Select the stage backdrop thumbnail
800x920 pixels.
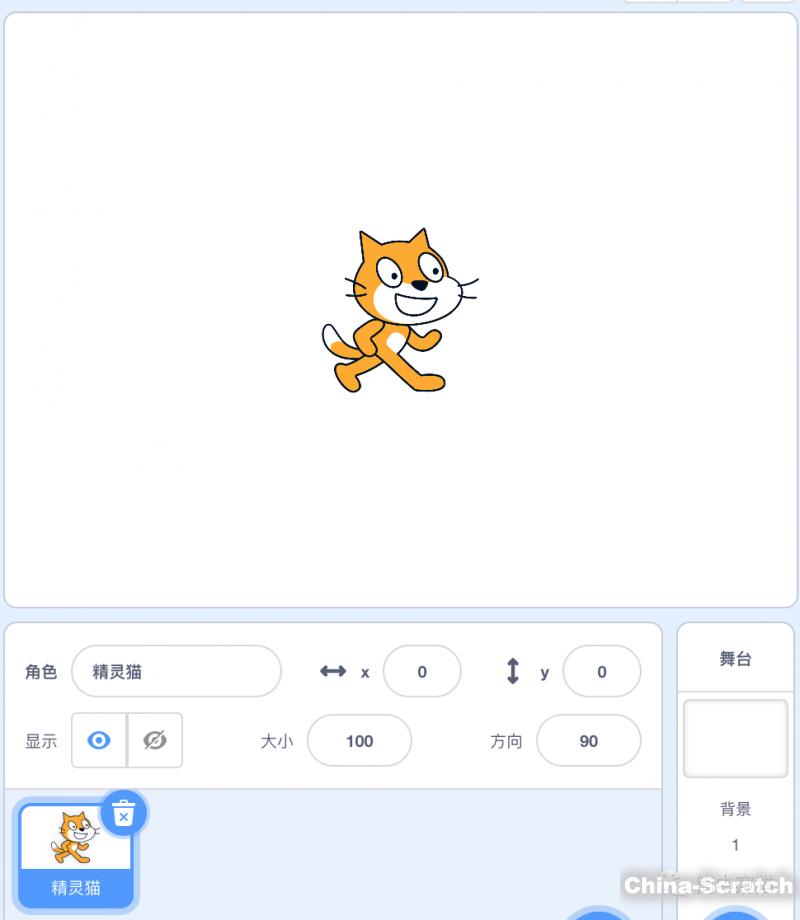click(735, 738)
